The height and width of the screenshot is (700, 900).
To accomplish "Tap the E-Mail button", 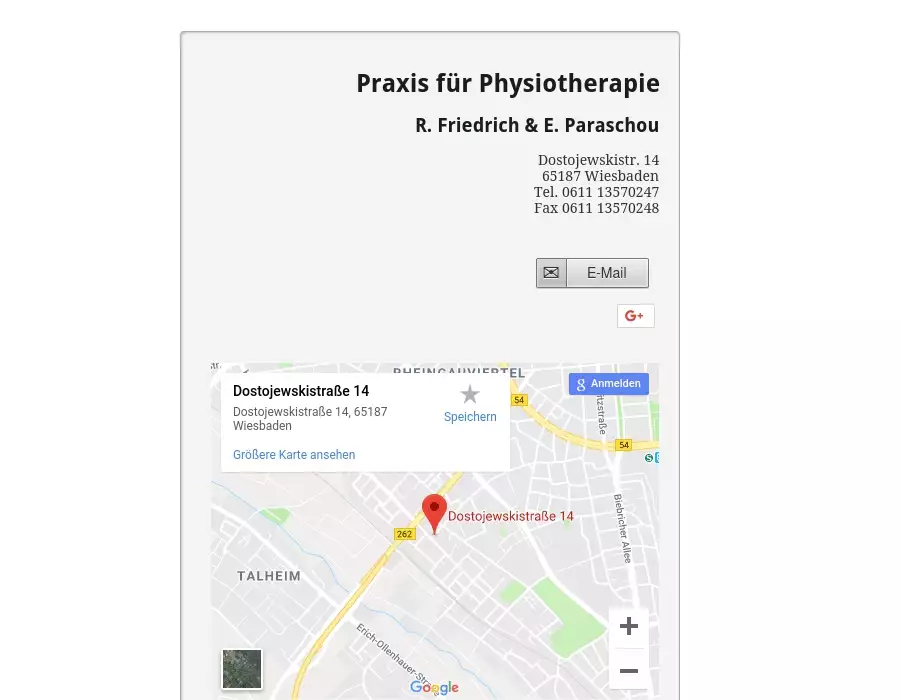I will coord(592,273).
